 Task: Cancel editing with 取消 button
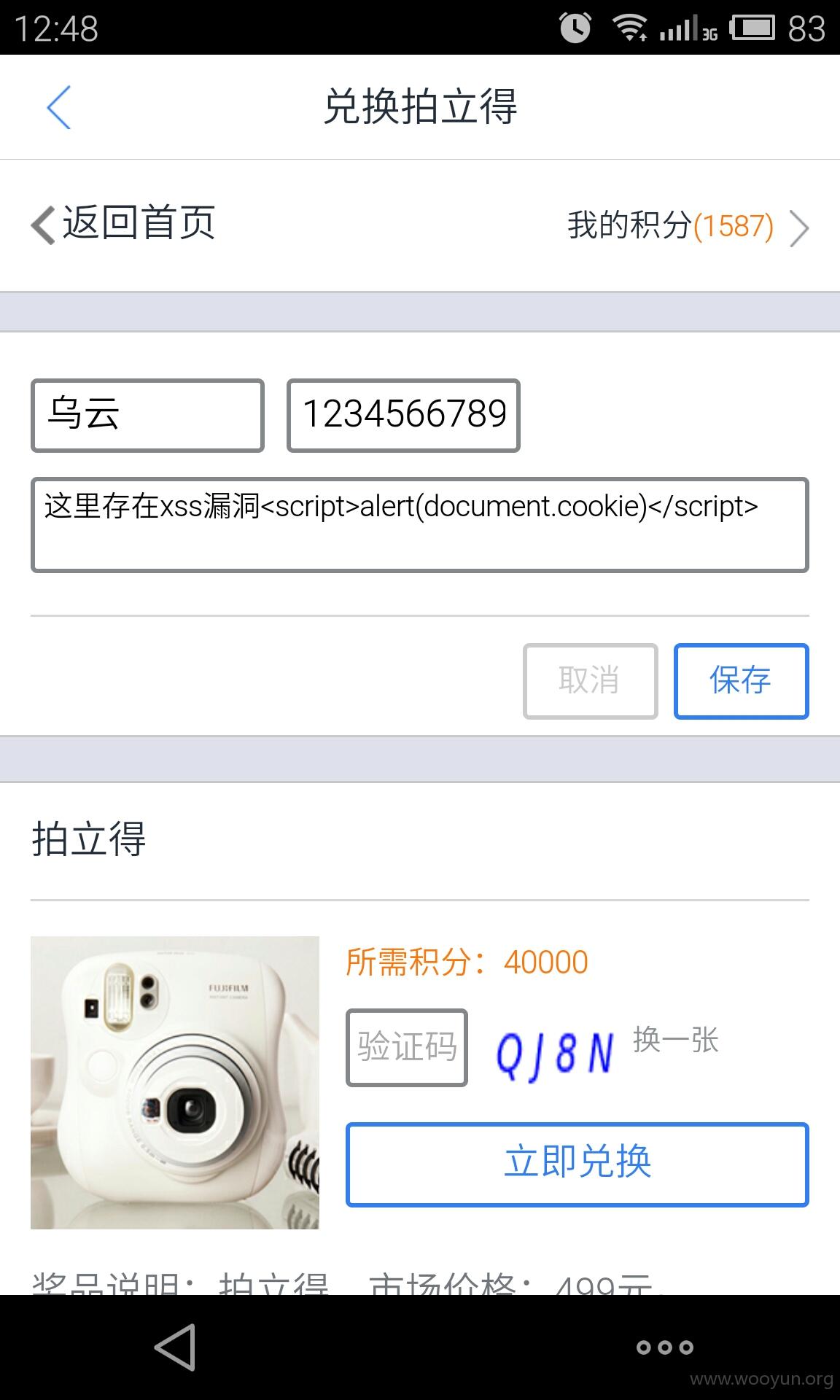click(x=591, y=681)
